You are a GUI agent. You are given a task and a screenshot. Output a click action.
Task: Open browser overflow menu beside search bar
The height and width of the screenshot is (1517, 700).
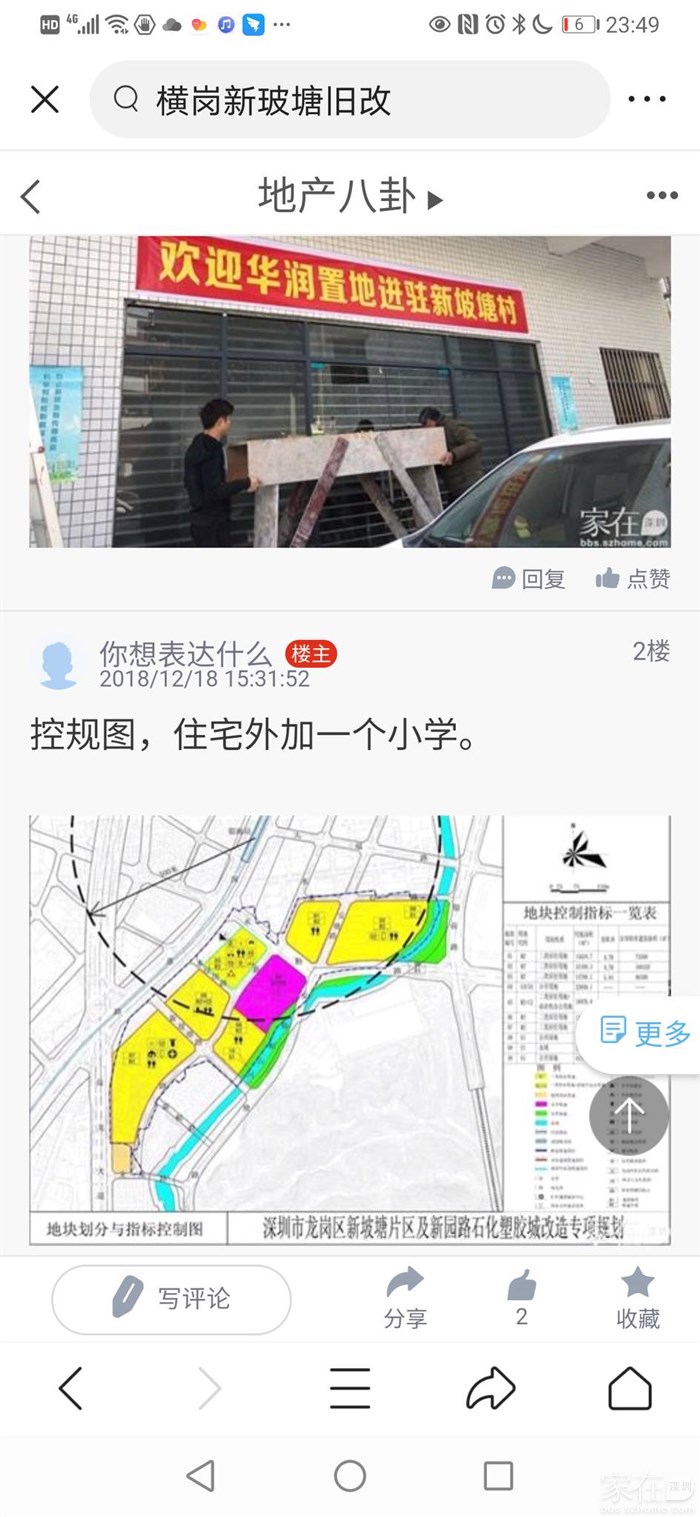click(x=647, y=100)
